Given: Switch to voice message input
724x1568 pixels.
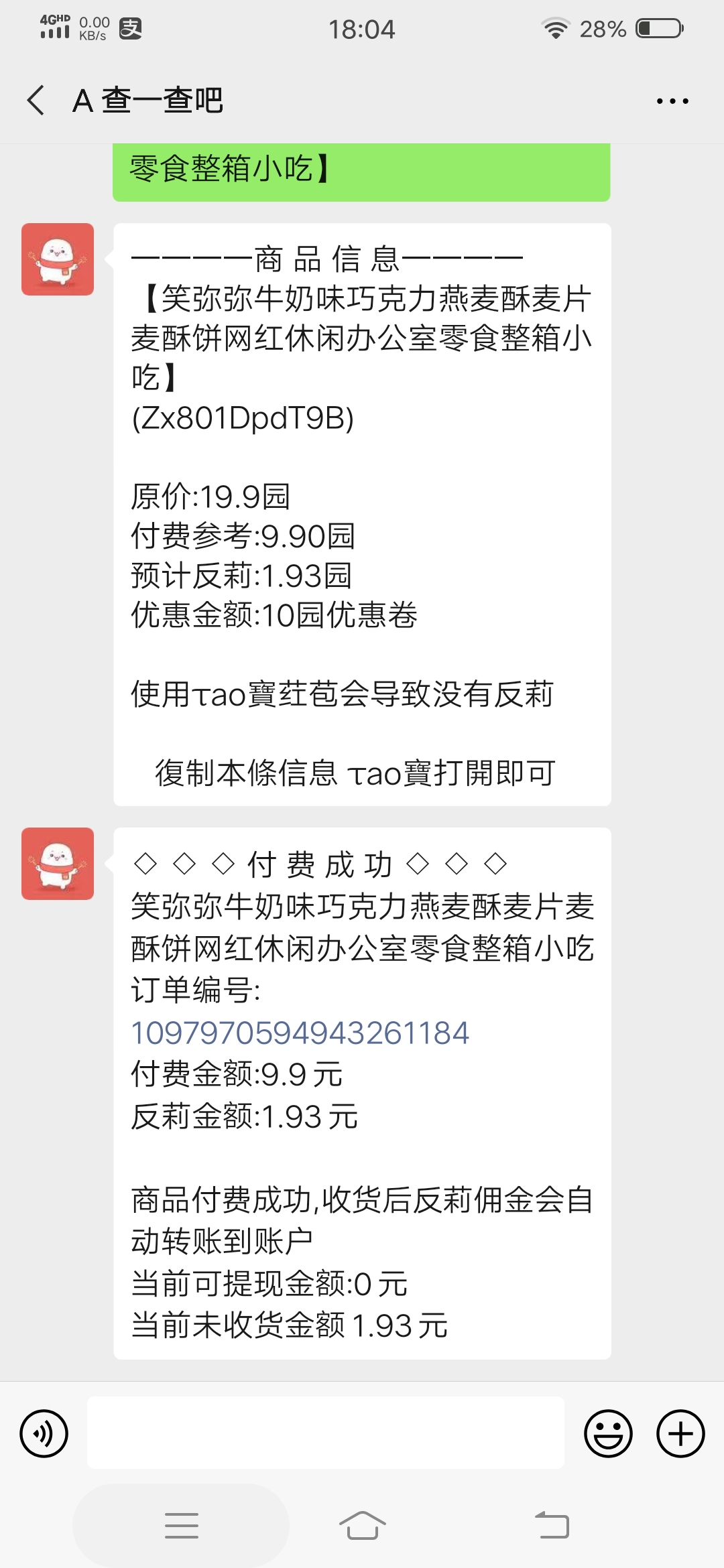Looking at the screenshot, I should 44,1433.
